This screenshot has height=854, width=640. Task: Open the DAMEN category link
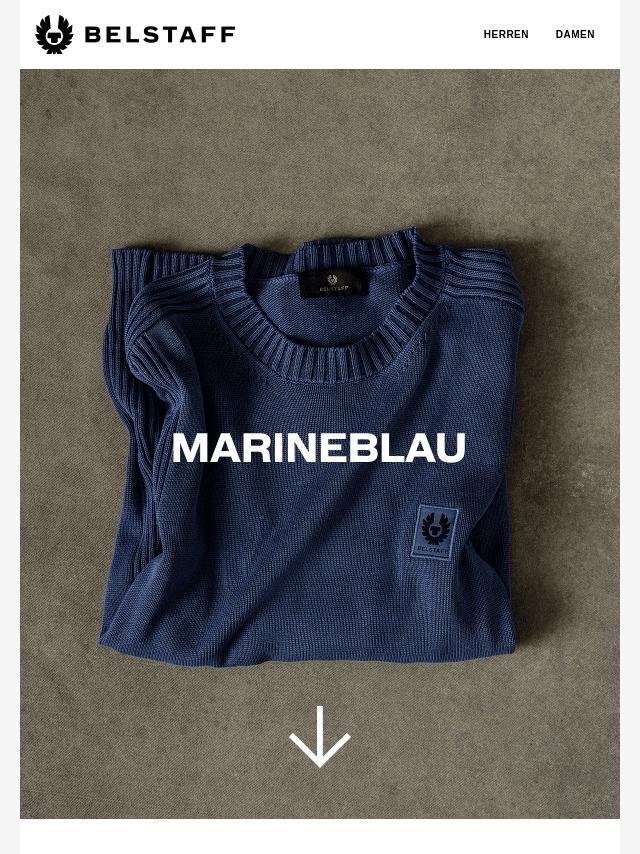pyautogui.click(x=575, y=35)
